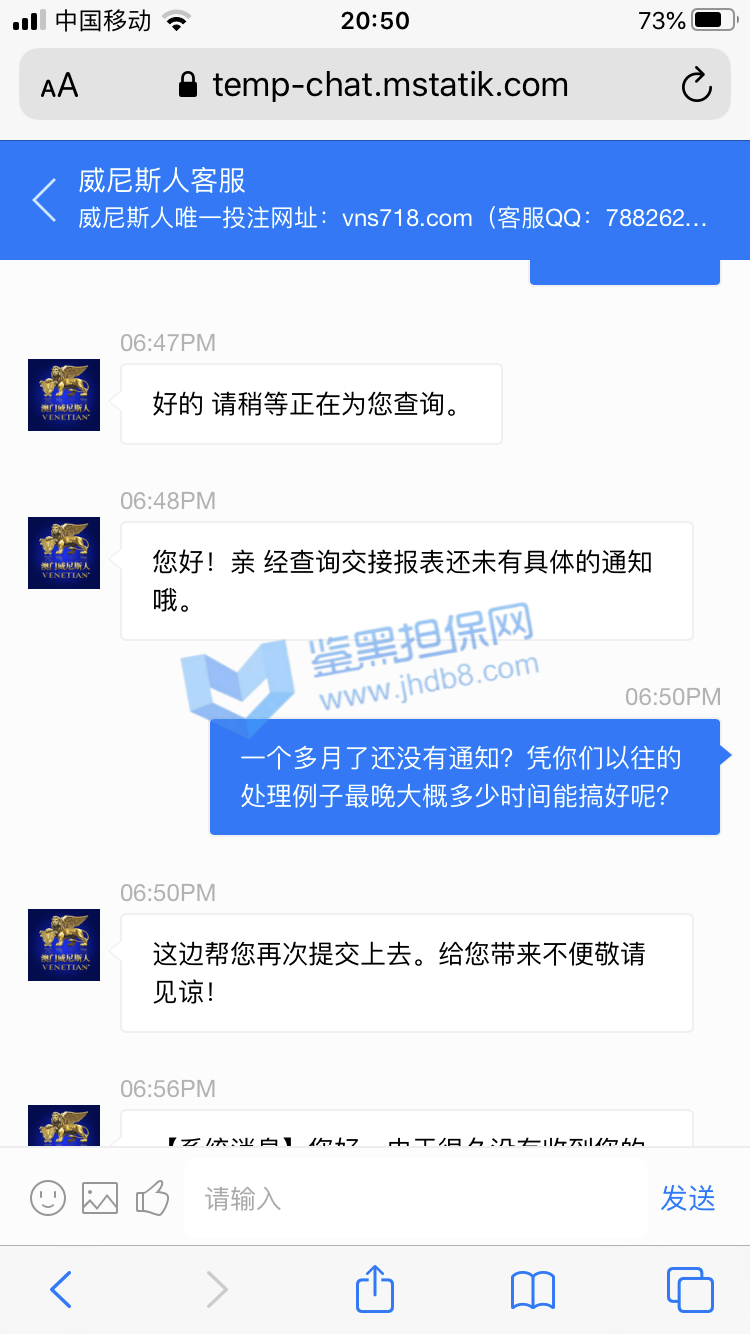Send a thumbs-up rating
Viewport: 750px width, 1334px height.
(152, 1197)
